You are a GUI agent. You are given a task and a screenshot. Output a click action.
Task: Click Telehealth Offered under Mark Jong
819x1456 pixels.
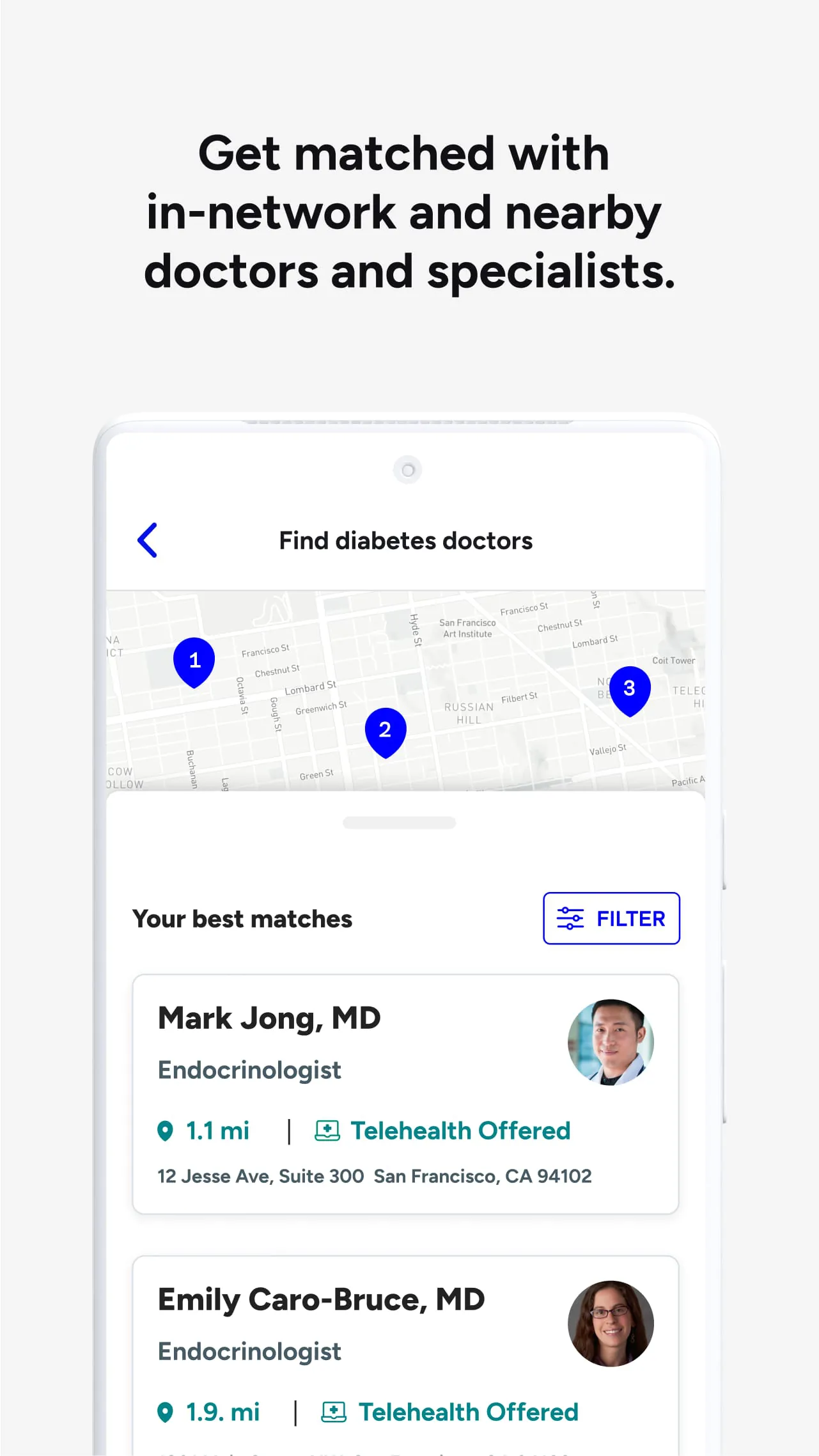click(x=459, y=1130)
